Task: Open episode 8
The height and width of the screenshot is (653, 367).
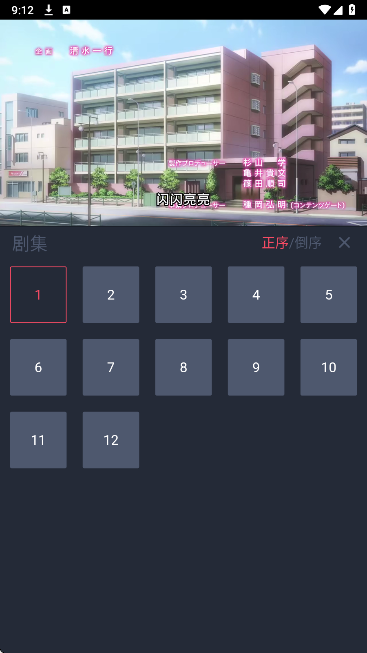Action: coord(183,367)
